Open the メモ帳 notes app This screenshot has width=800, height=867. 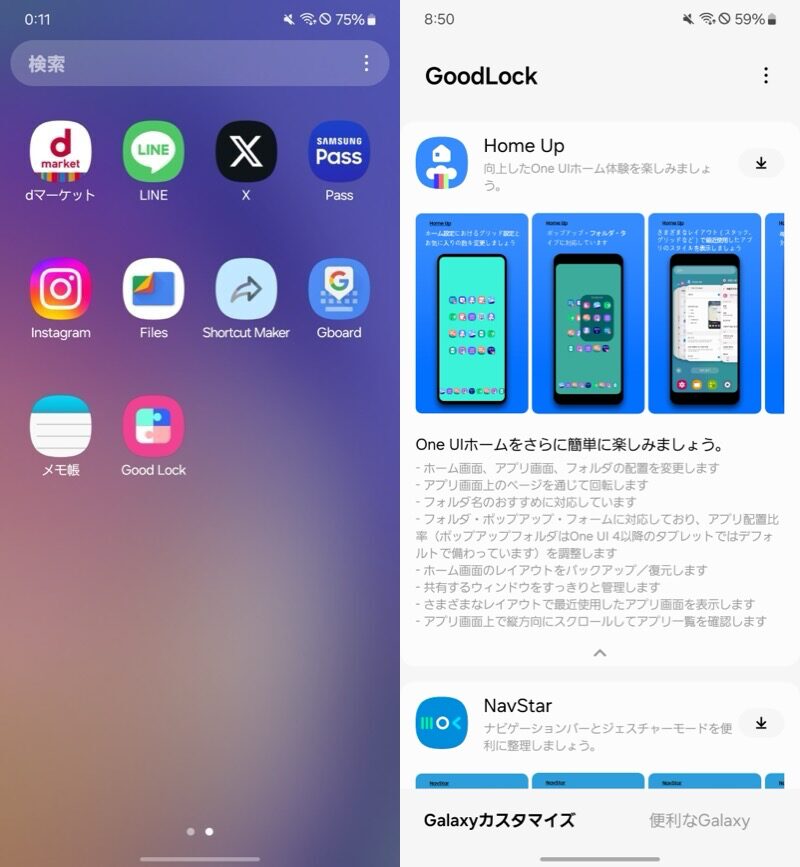click(60, 426)
